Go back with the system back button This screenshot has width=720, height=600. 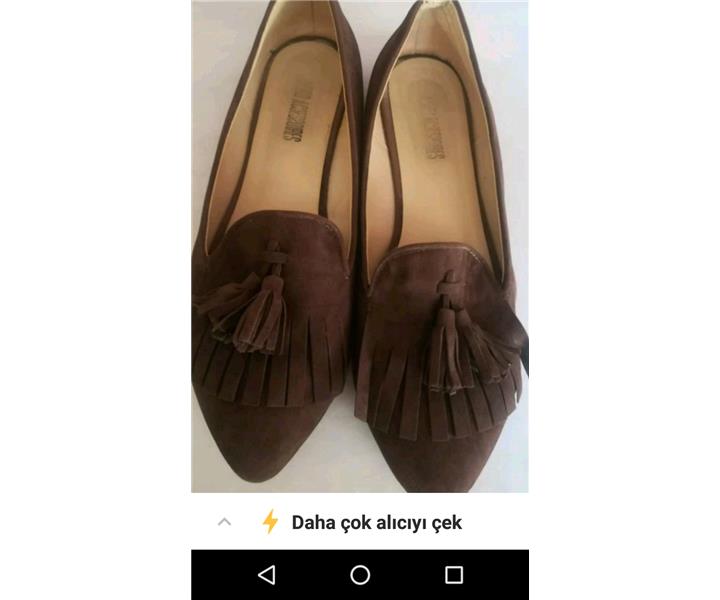pyautogui.click(x=266, y=575)
